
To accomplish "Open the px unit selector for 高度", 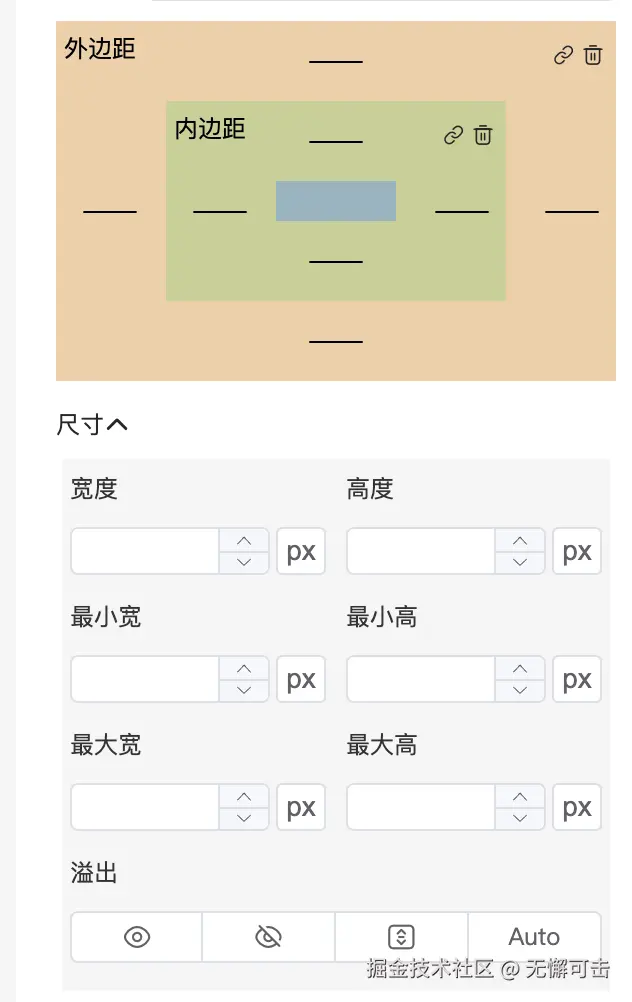I will 577,551.
